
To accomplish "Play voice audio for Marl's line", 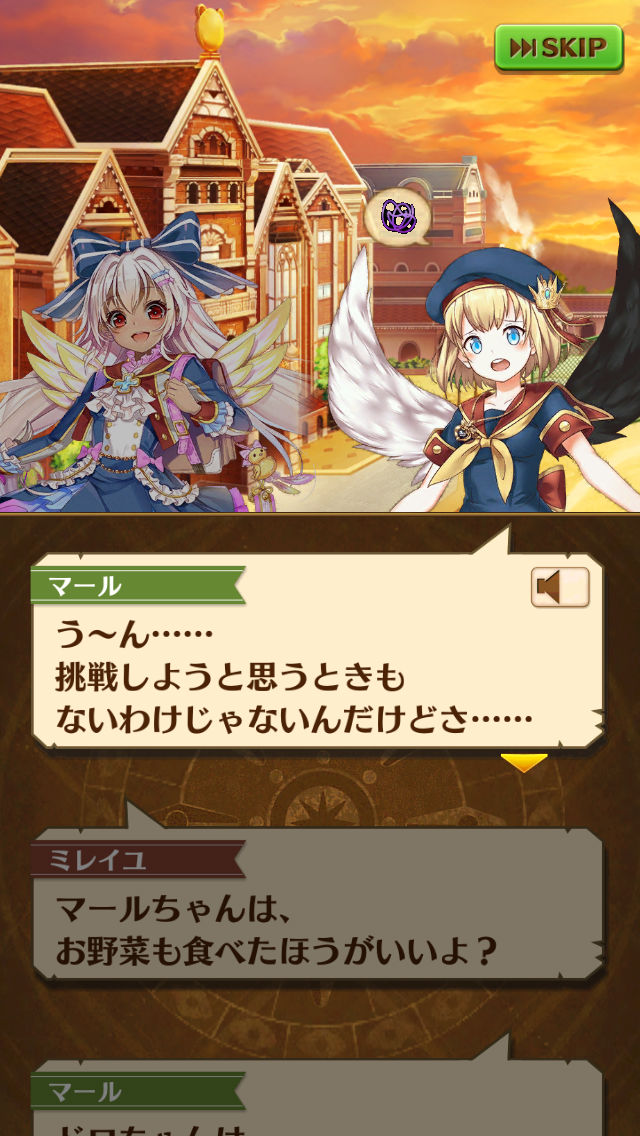I will [x=559, y=587].
